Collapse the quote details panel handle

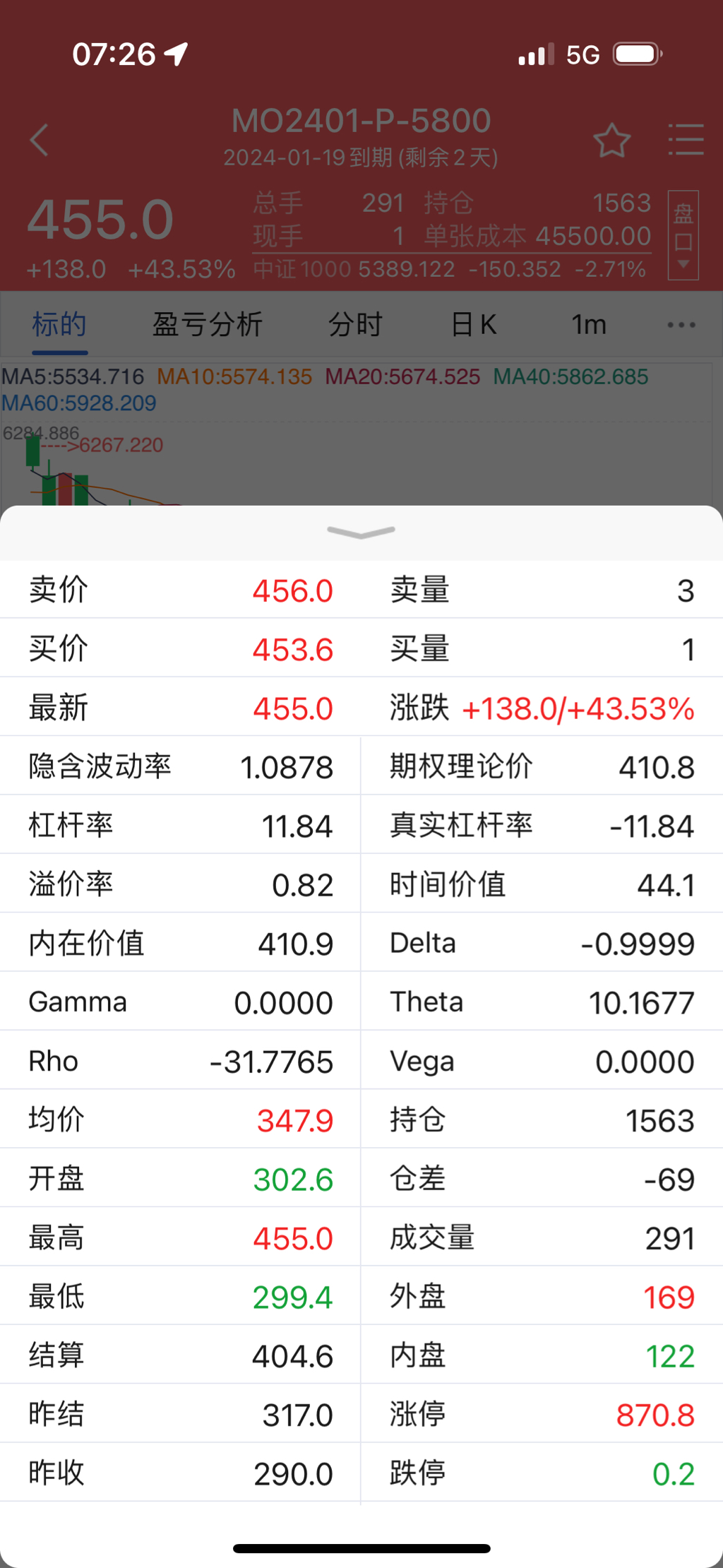pos(361,533)
